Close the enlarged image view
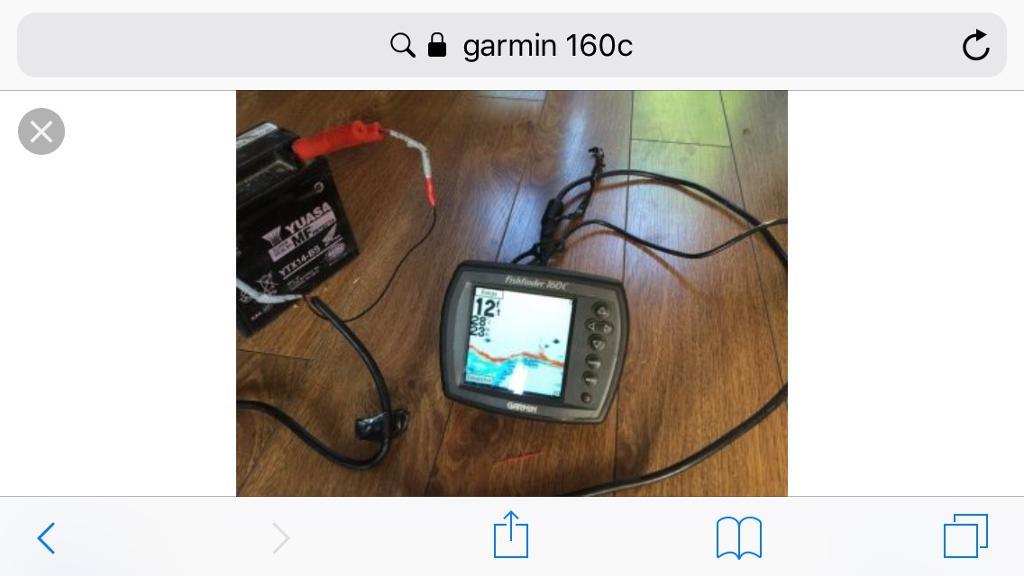1024x576 pixels. coord(41,132)
